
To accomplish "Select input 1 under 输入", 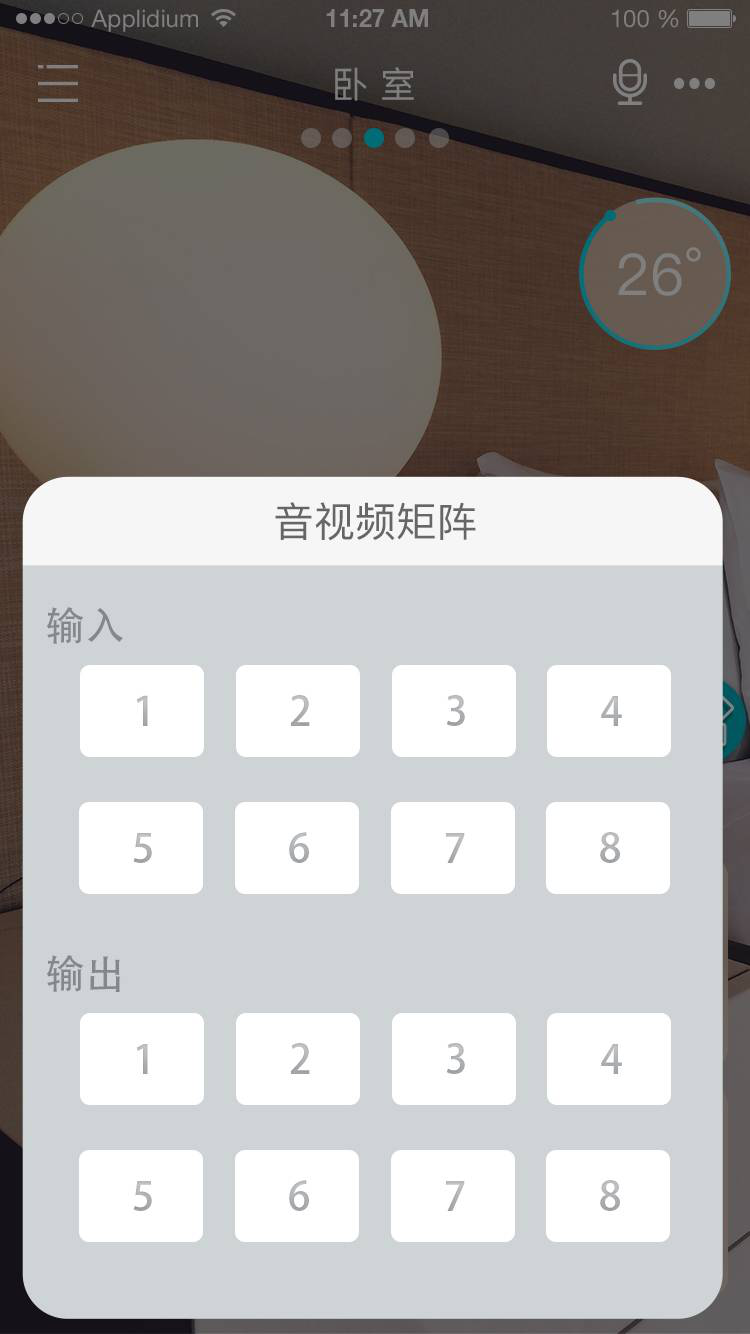I will tap(142, 711).
